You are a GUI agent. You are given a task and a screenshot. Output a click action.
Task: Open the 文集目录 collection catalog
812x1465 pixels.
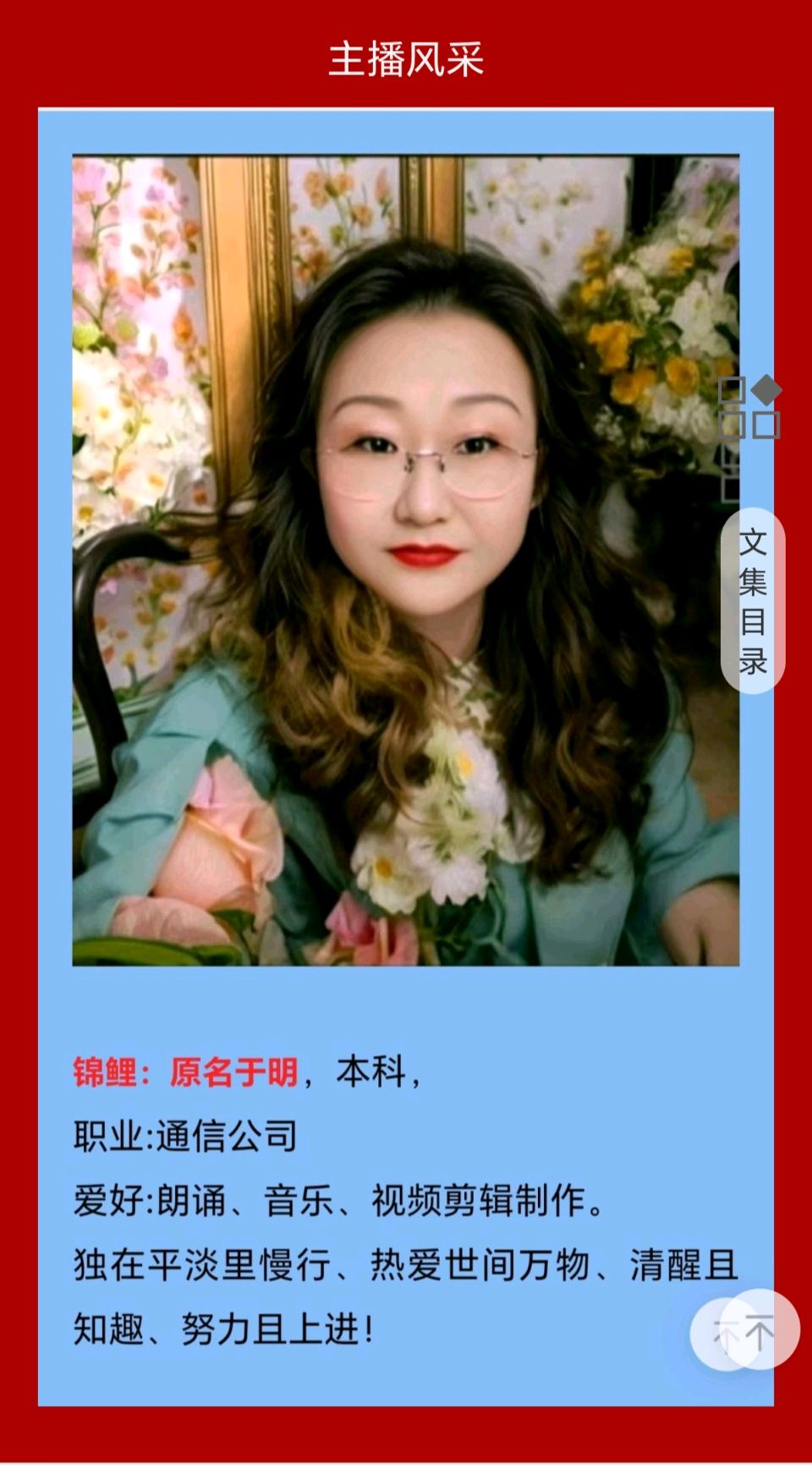pyautogui.click(x=752, y=601)
